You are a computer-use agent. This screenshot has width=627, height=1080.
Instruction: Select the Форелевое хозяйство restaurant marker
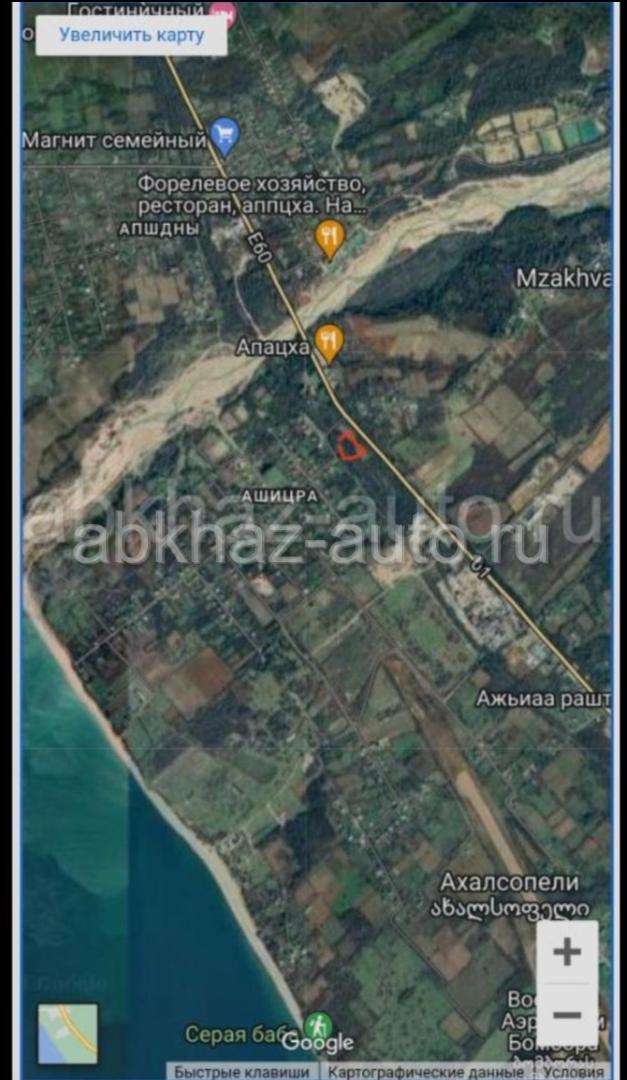pyautogui.click(x=329, y=238)
